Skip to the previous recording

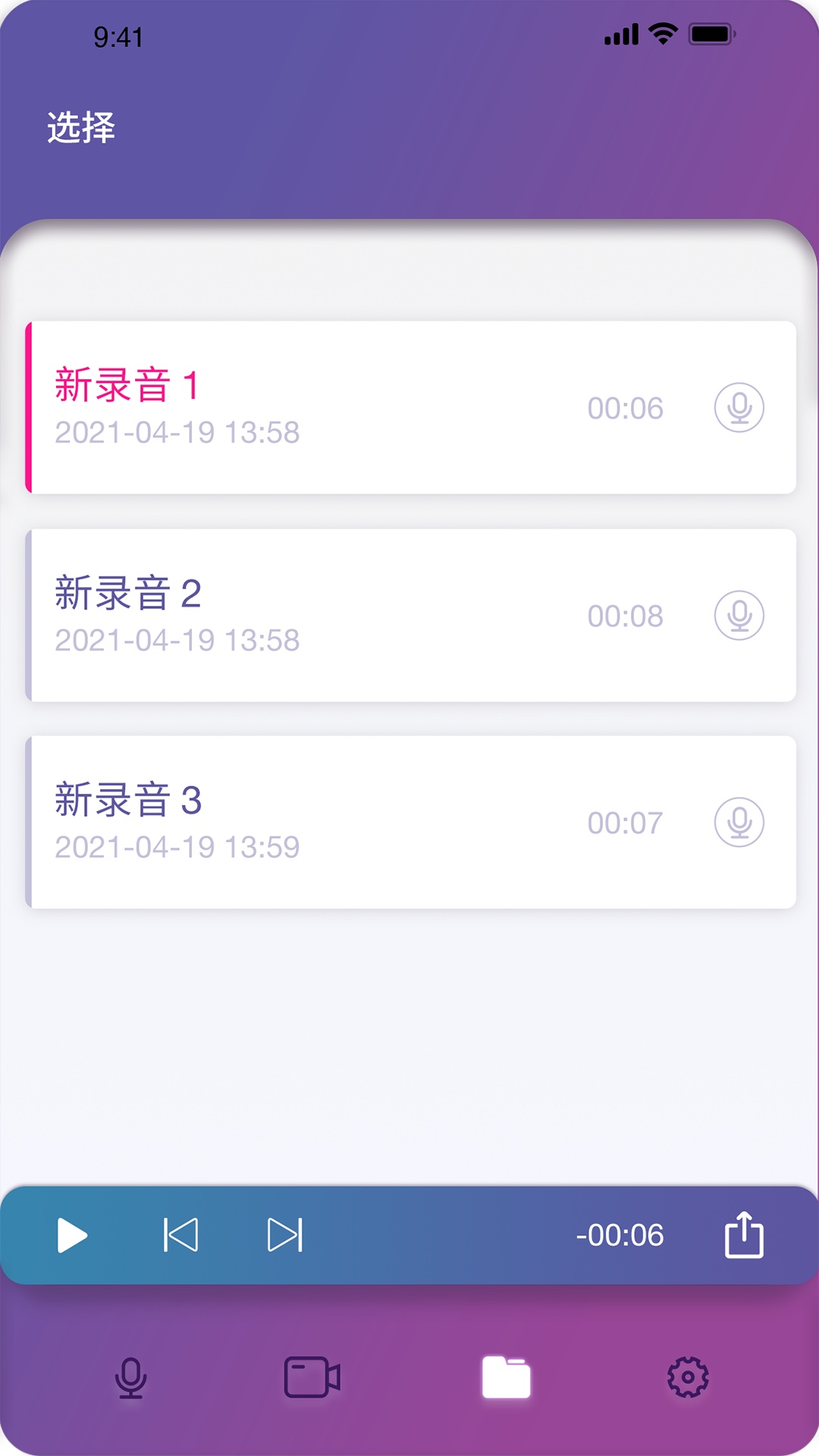point(180,1235)
